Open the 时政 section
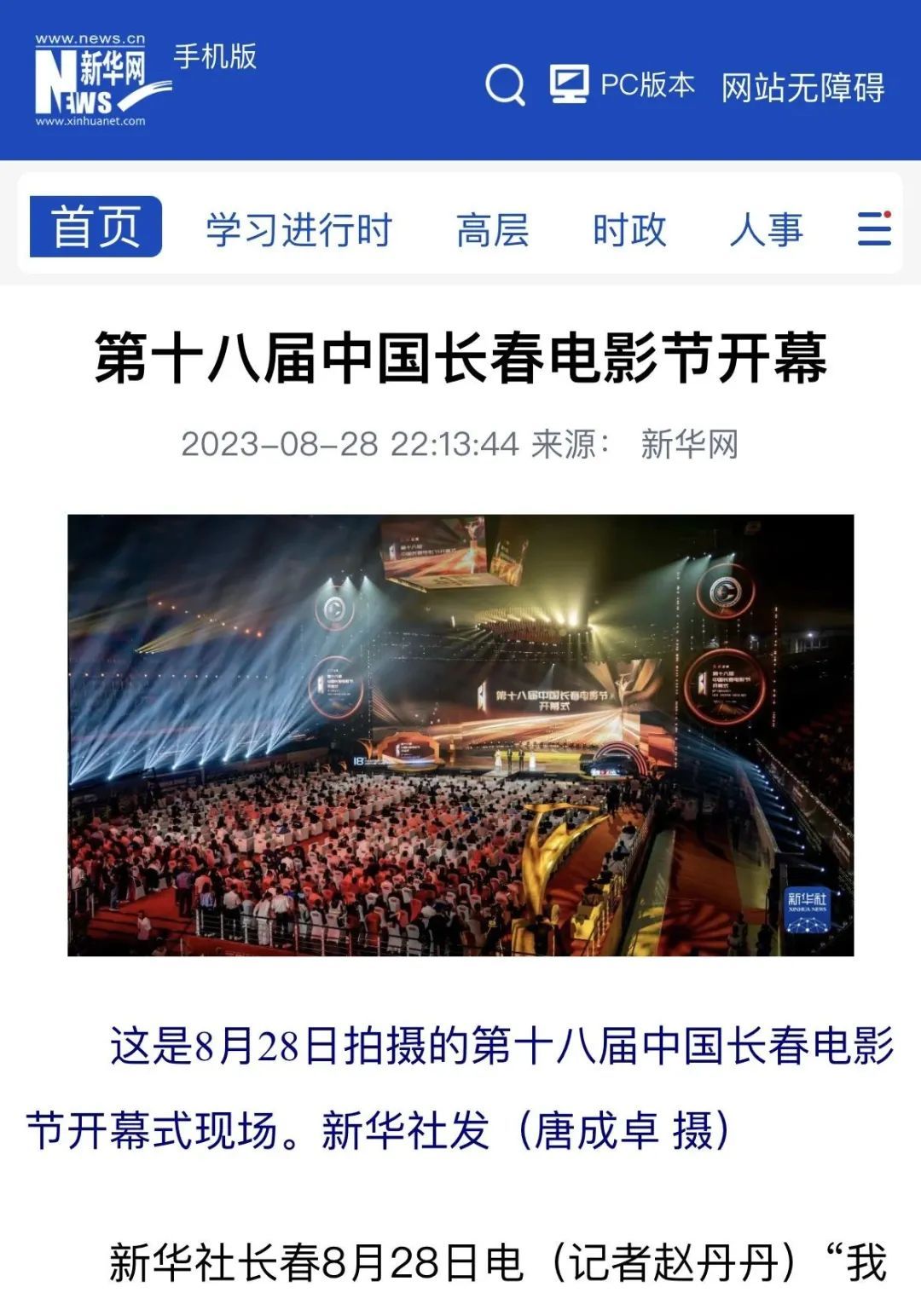This screenshot has height=1316, width=921. [x=629, y=230]
